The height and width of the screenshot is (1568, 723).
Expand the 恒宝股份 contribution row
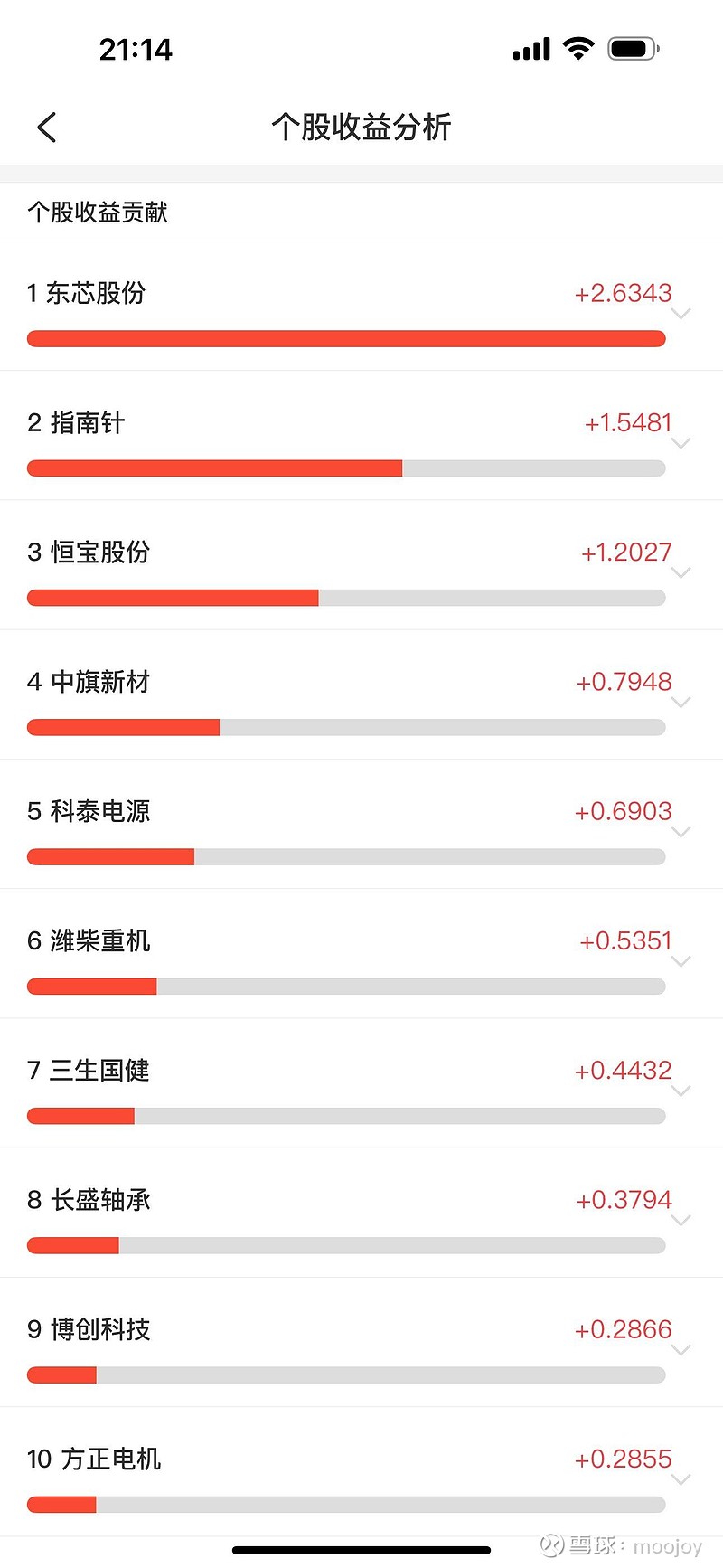coord(681,572)
